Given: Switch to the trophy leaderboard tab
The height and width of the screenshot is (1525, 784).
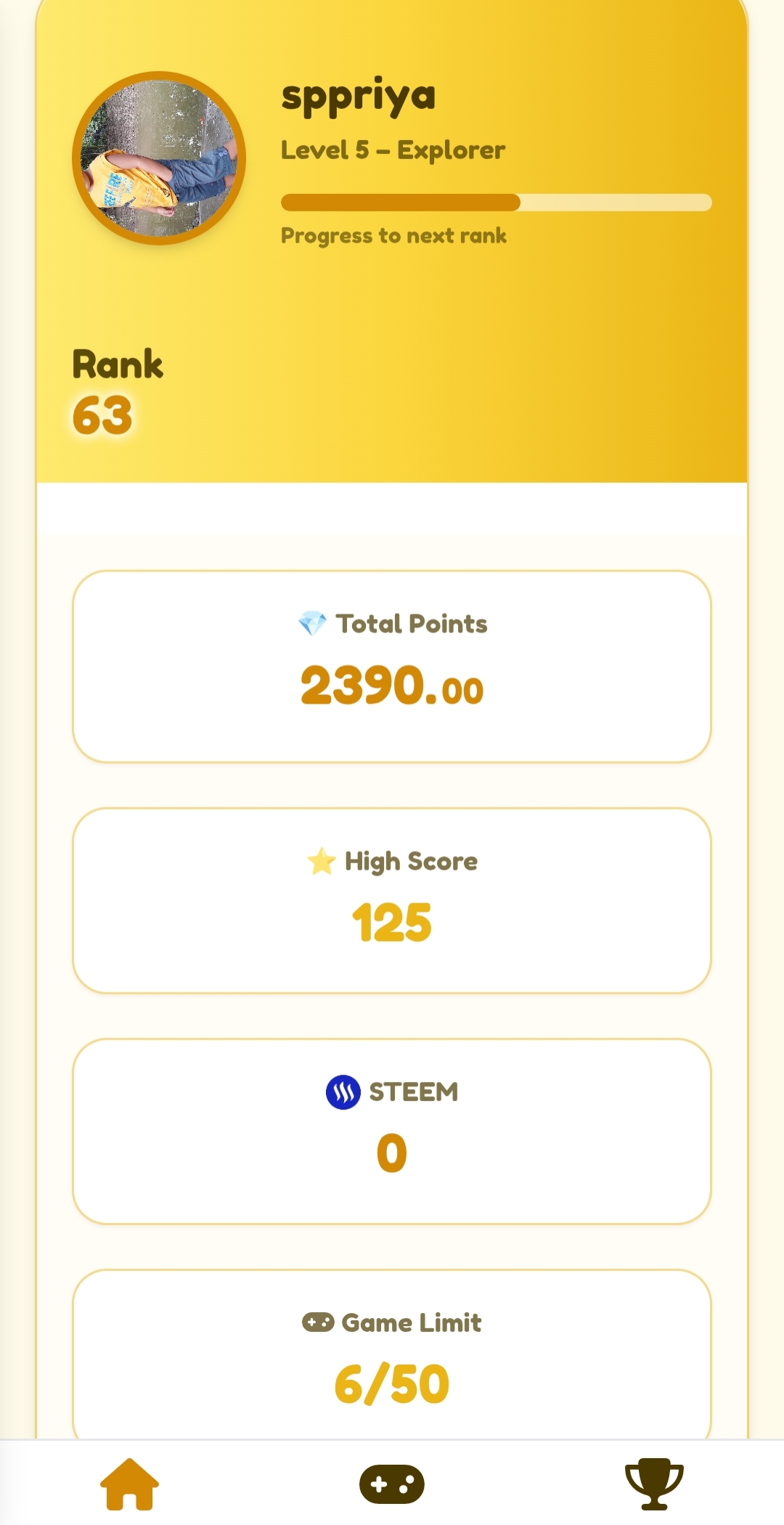Looking at the screenshot, I should coord(654,1484).
